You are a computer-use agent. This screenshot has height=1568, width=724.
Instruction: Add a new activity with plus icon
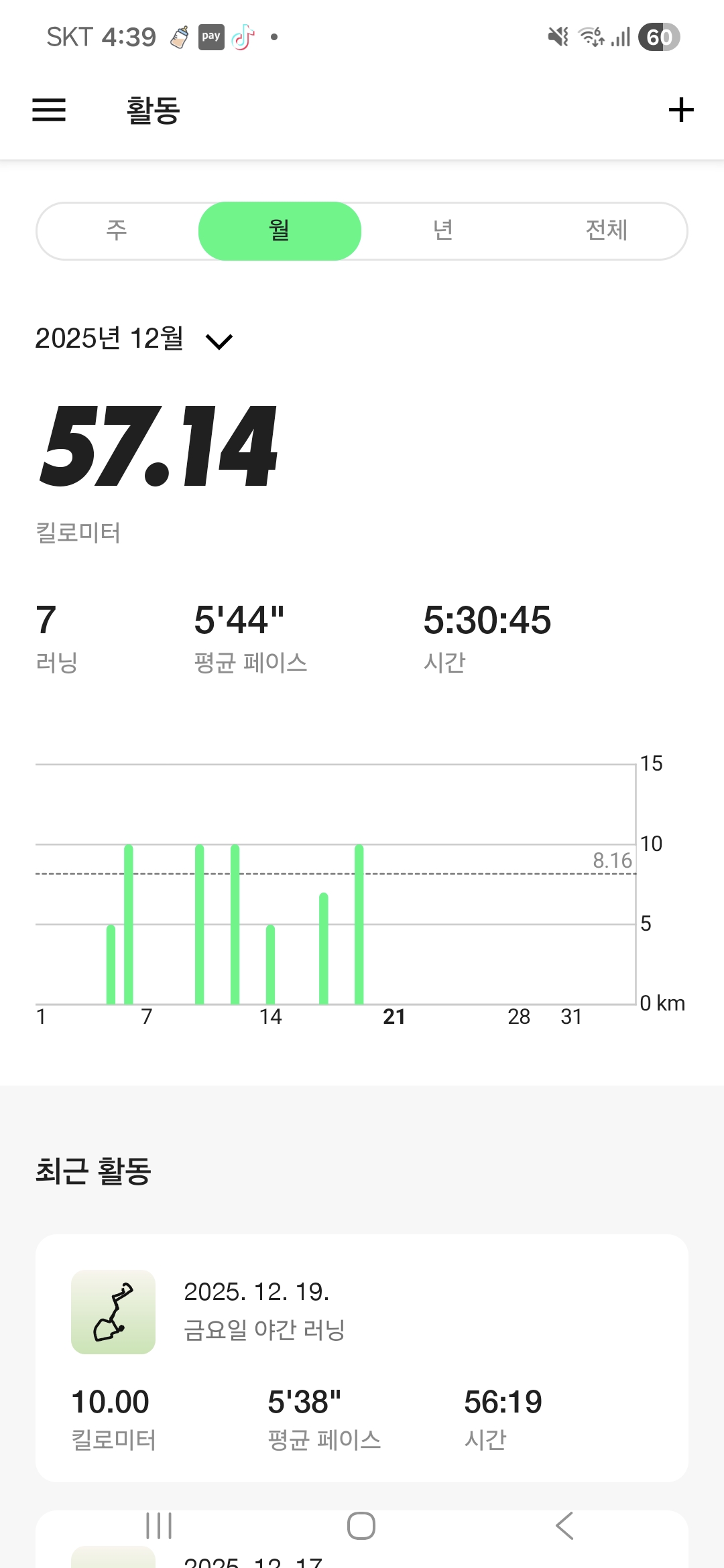click(x=681, y=110)
